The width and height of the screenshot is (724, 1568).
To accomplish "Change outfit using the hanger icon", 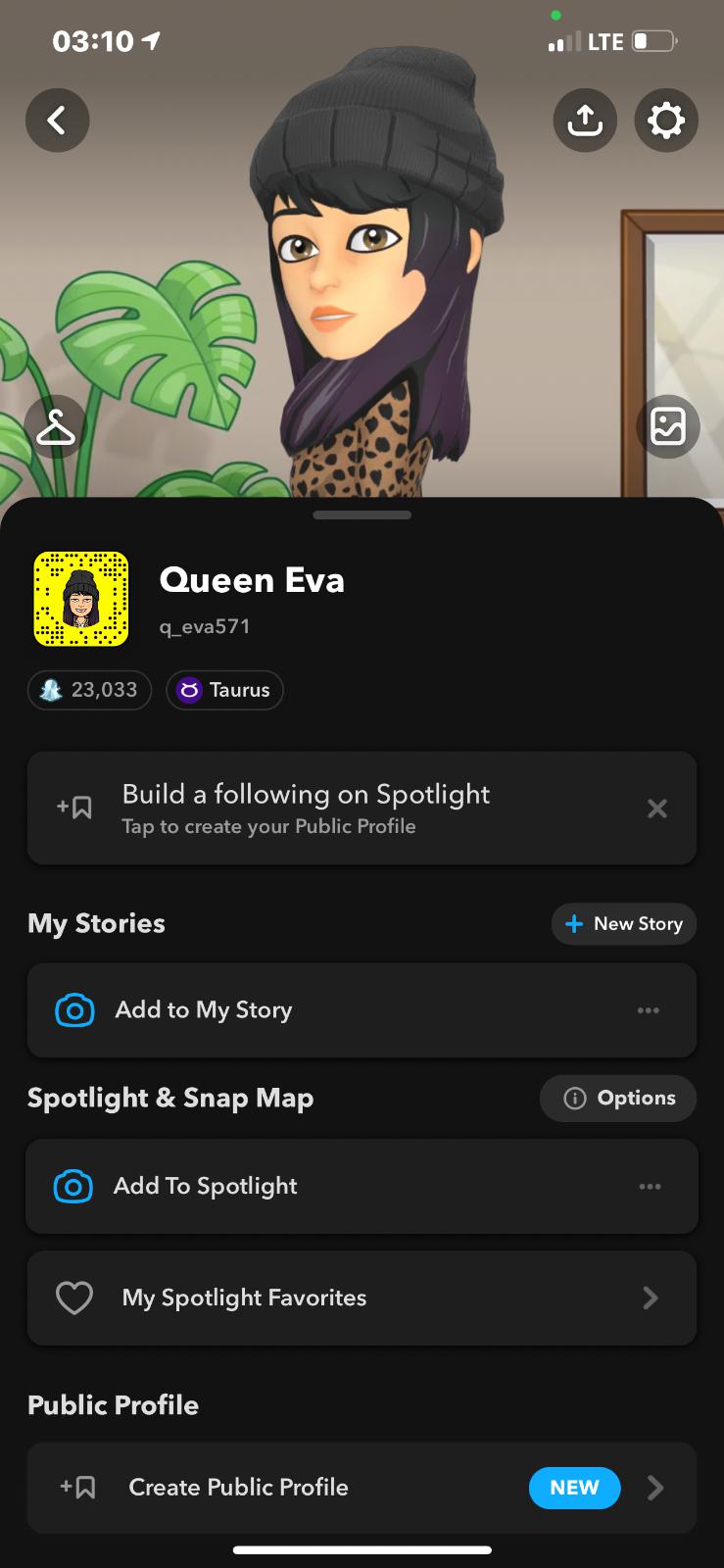I will 56,427.
